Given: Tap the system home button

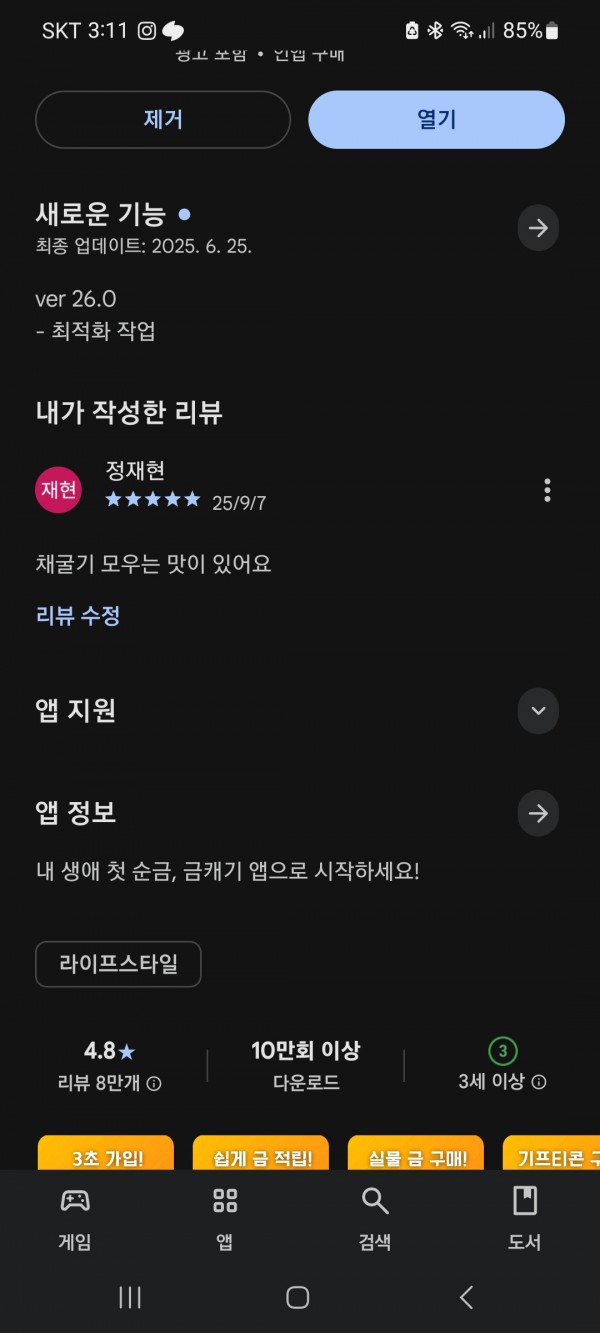Looking at the screenshot, I should pyautogui.click(x=297, y=1297).
